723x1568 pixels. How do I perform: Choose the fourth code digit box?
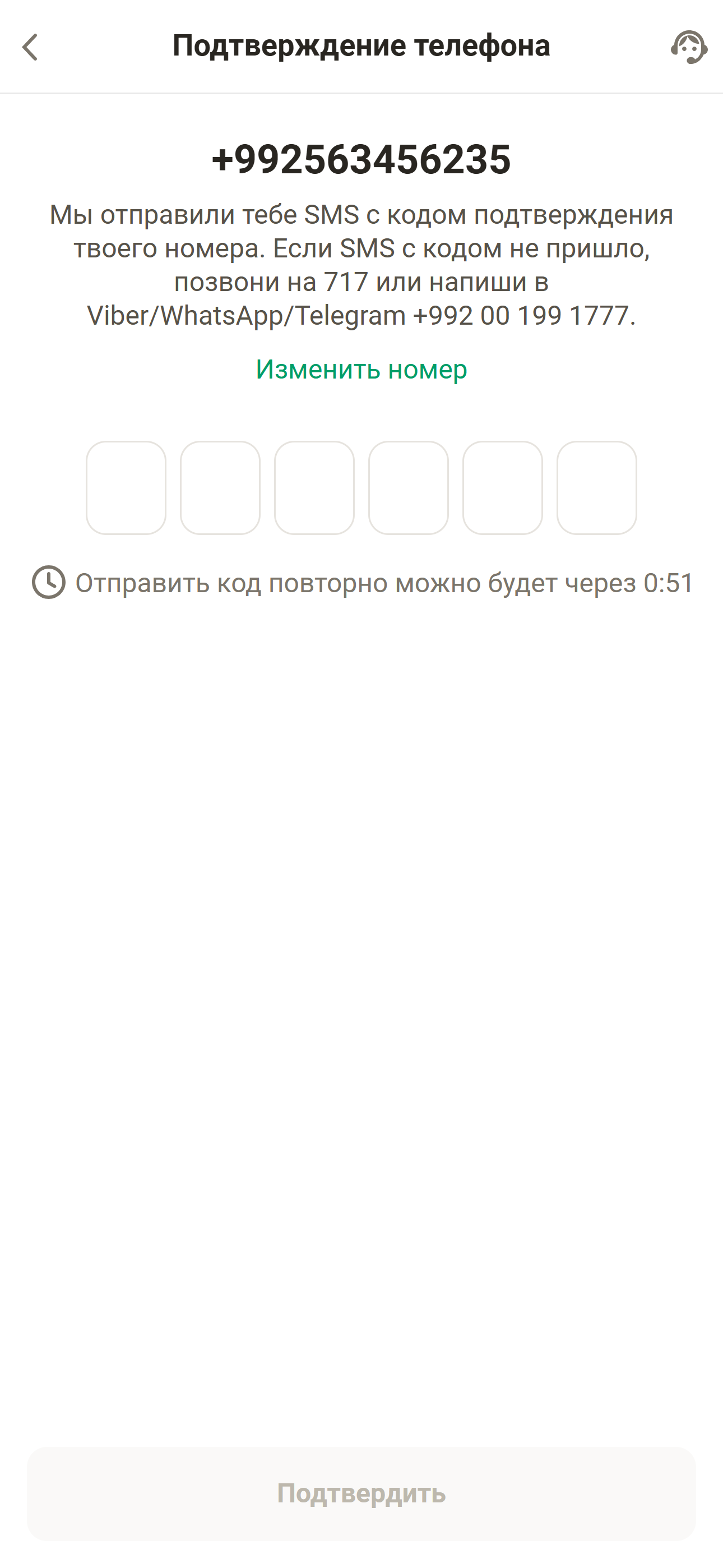pos(409,488)
